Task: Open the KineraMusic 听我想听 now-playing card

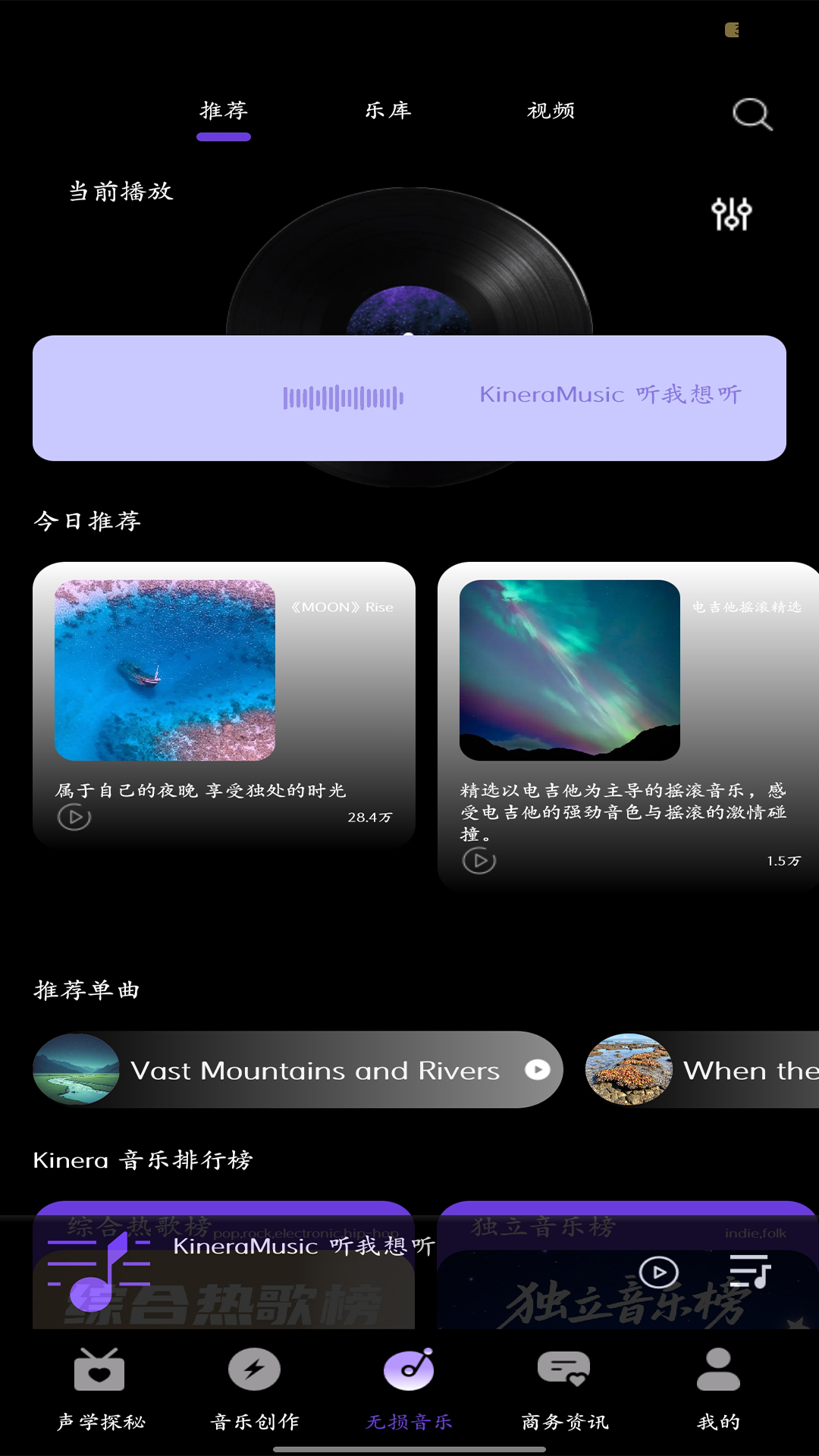Action: pyautogui.click(x=409, y=397)
